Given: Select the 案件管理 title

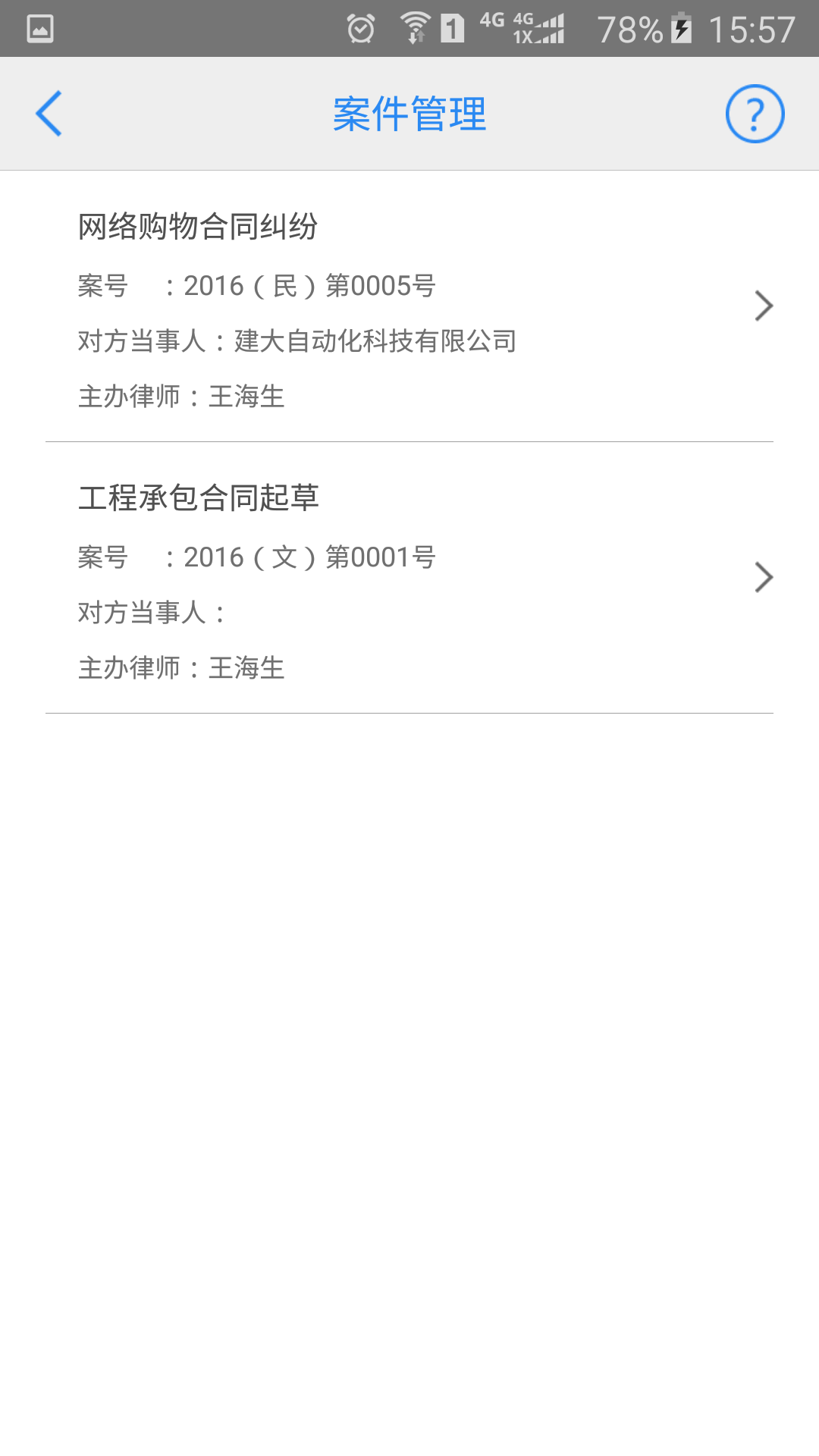Looking at the screenshot, I should pyautogui.click(x=409, y=114).
